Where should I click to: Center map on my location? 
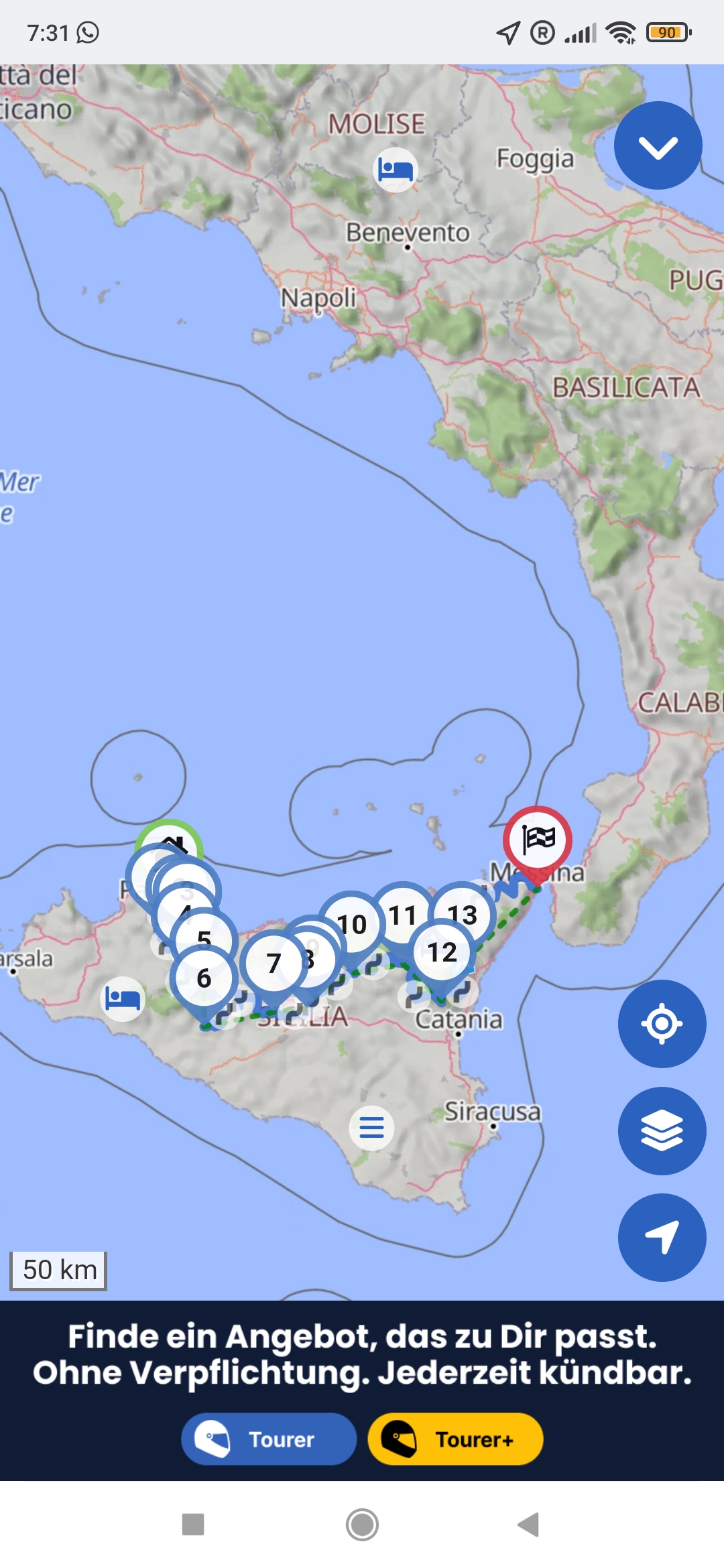(662, 1023)
